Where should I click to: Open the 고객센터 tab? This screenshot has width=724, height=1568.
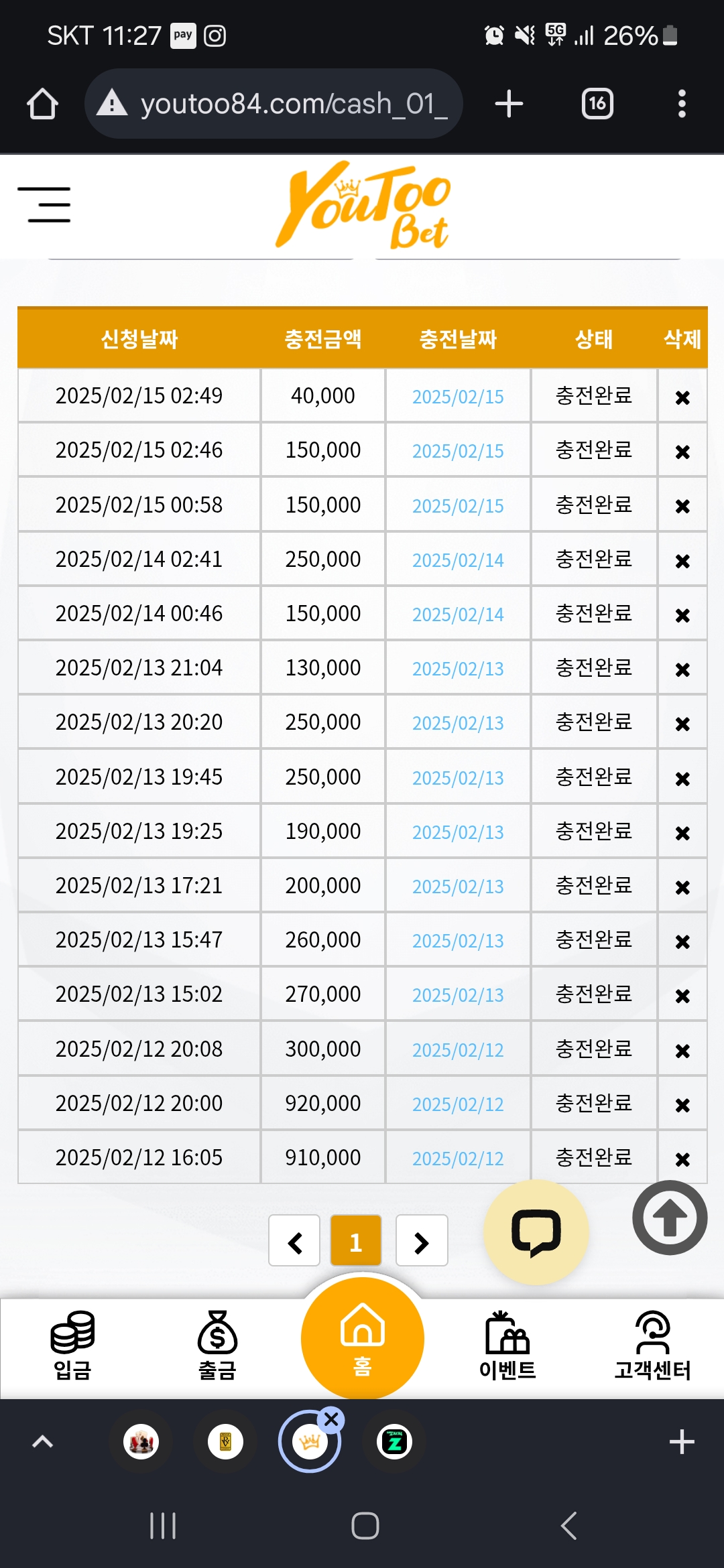click(x=652, y=1346)
